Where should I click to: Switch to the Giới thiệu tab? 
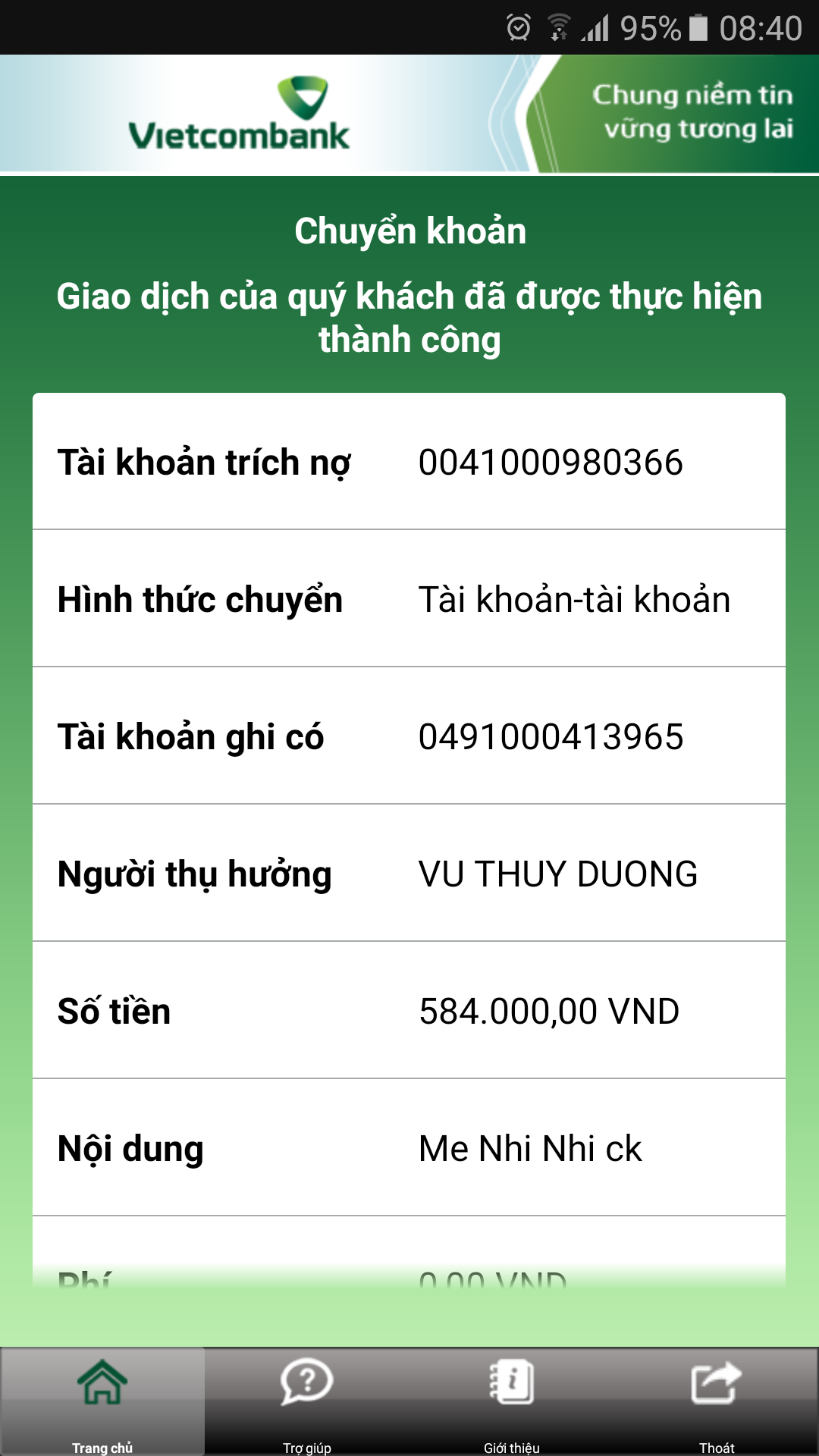(x=512, y=1401)
